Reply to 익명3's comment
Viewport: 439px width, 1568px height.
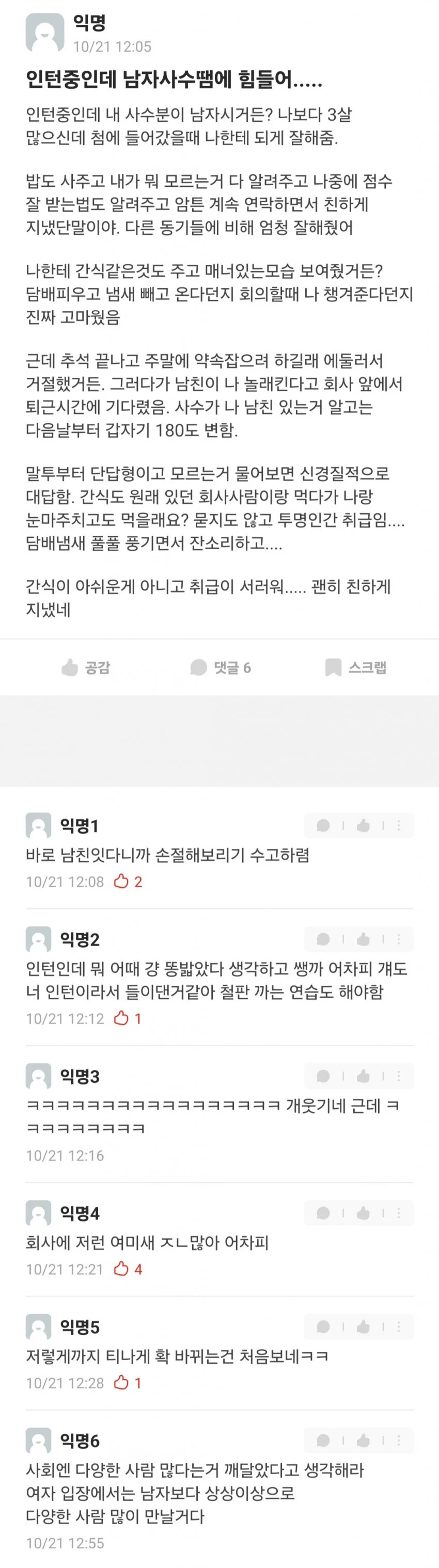(323, 1076)
